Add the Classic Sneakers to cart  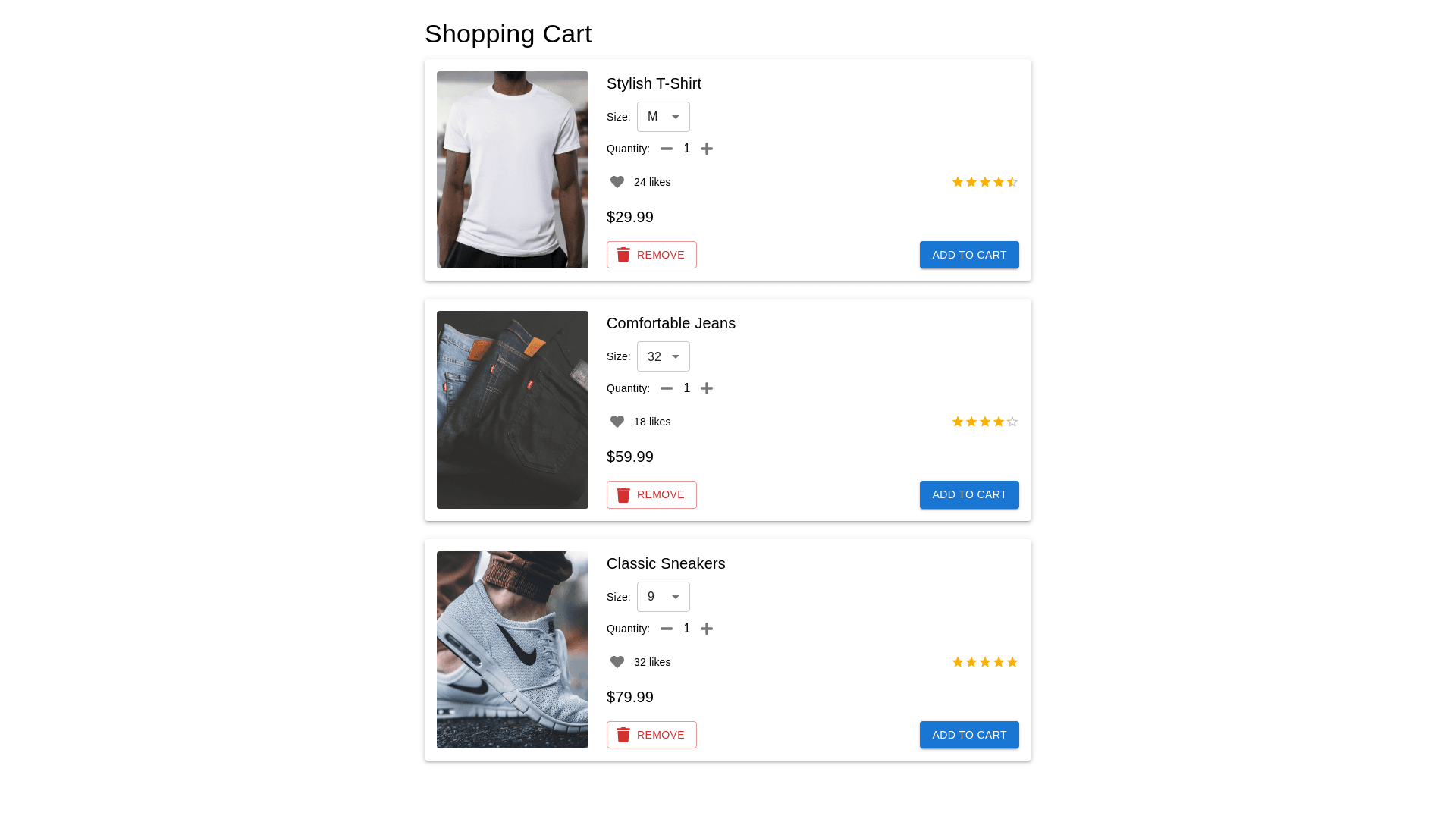(x=969, y=735)
